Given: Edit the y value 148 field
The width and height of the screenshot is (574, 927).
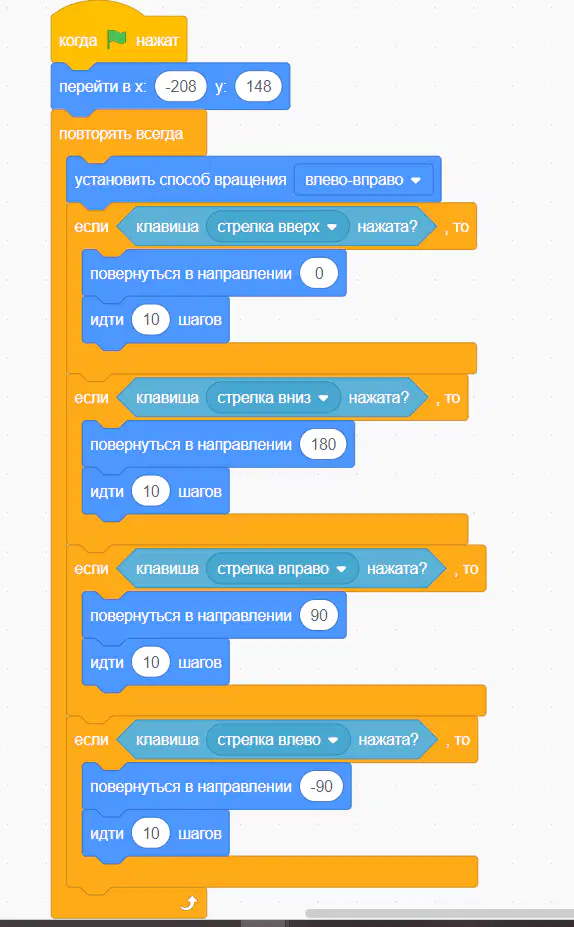Looking at the screenshot, I should [258, 86].
